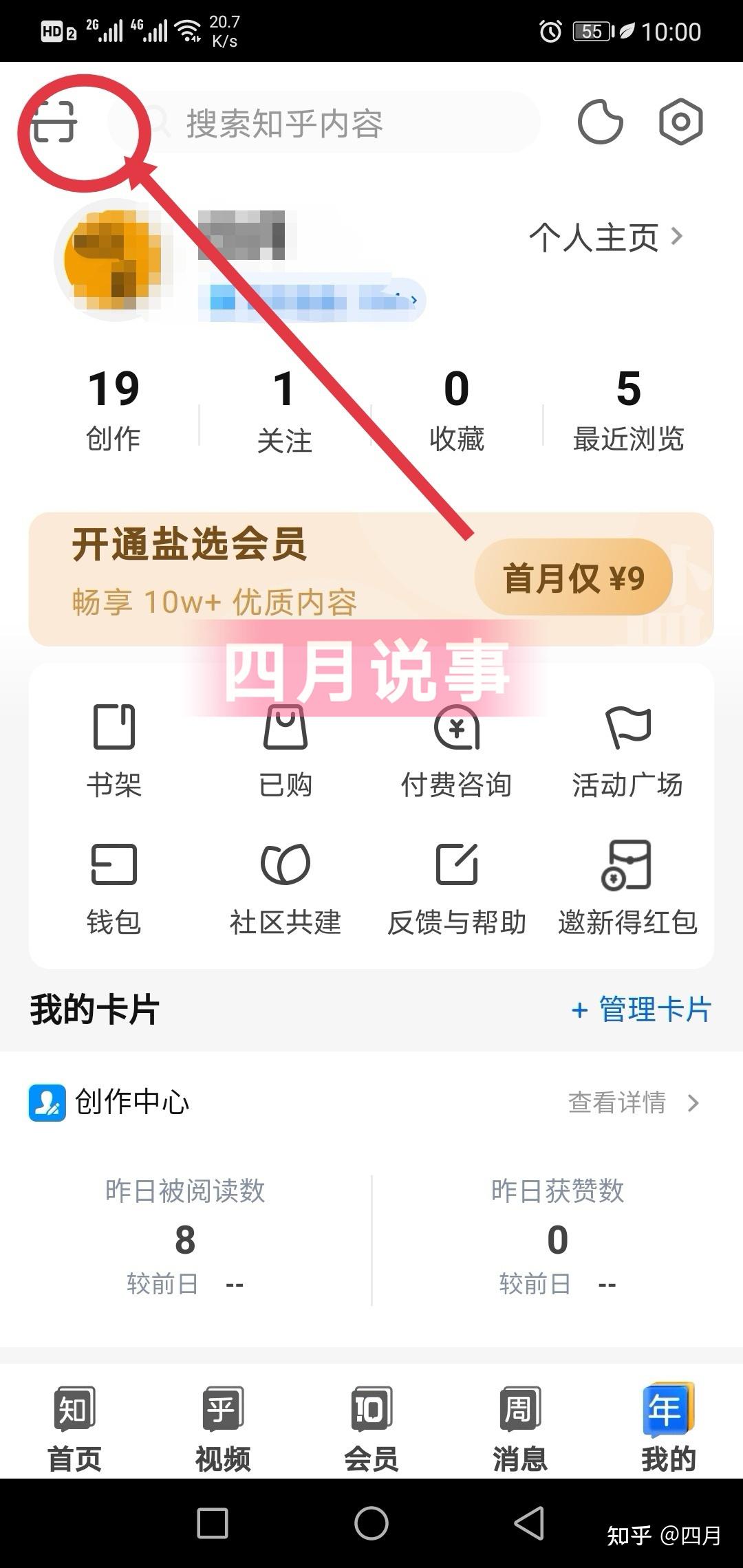Open 付费咨询 paid consultation
The height and width of the screenshot is (1568, 743).
[x=456, y=750]
